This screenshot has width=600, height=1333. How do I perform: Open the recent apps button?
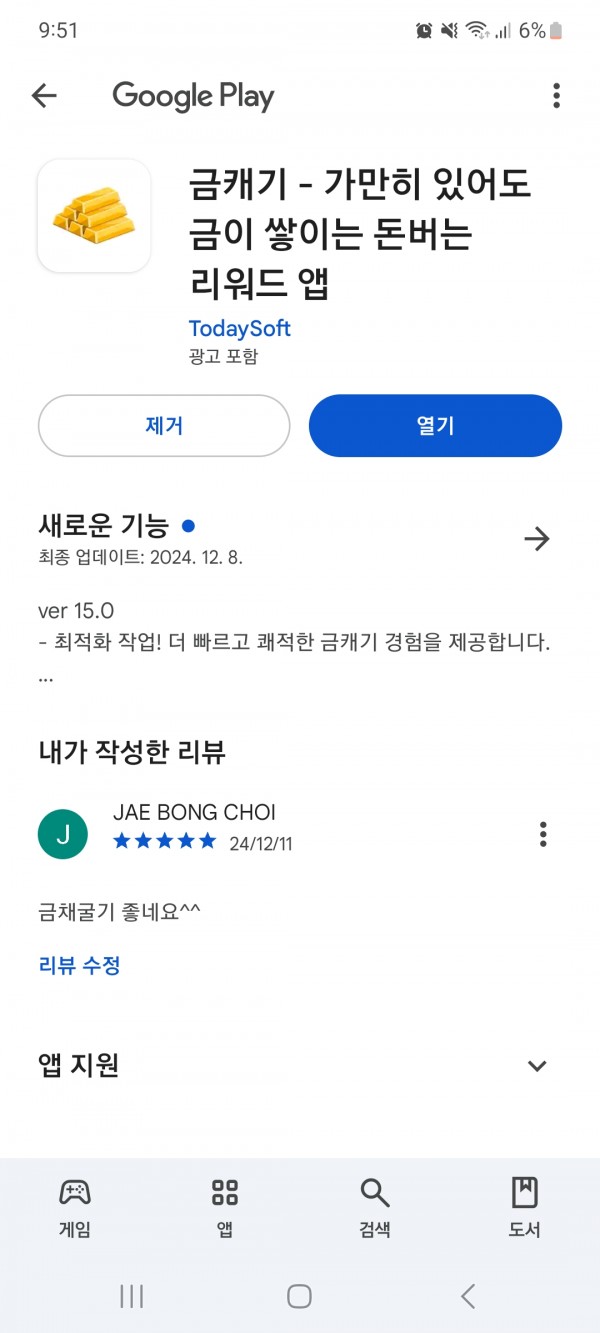tap(131, 1297)
